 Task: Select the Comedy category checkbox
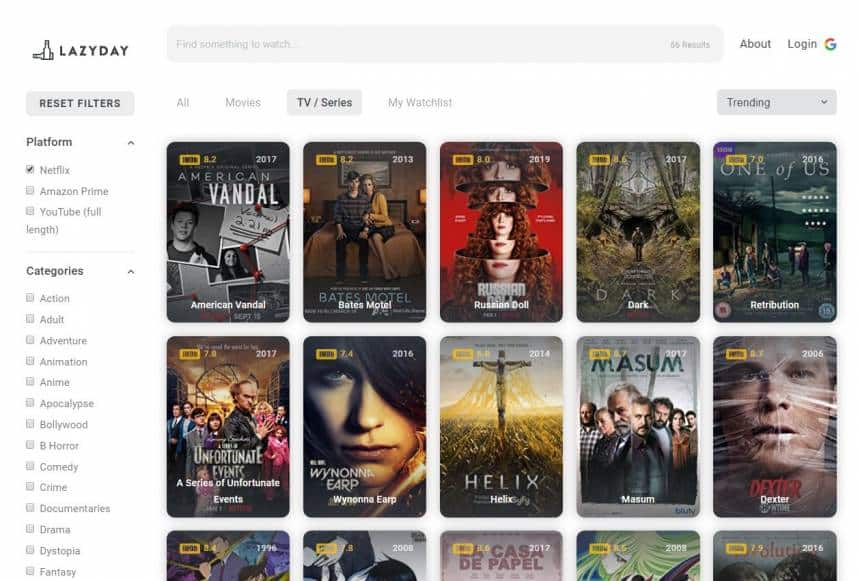coord(30,466)
